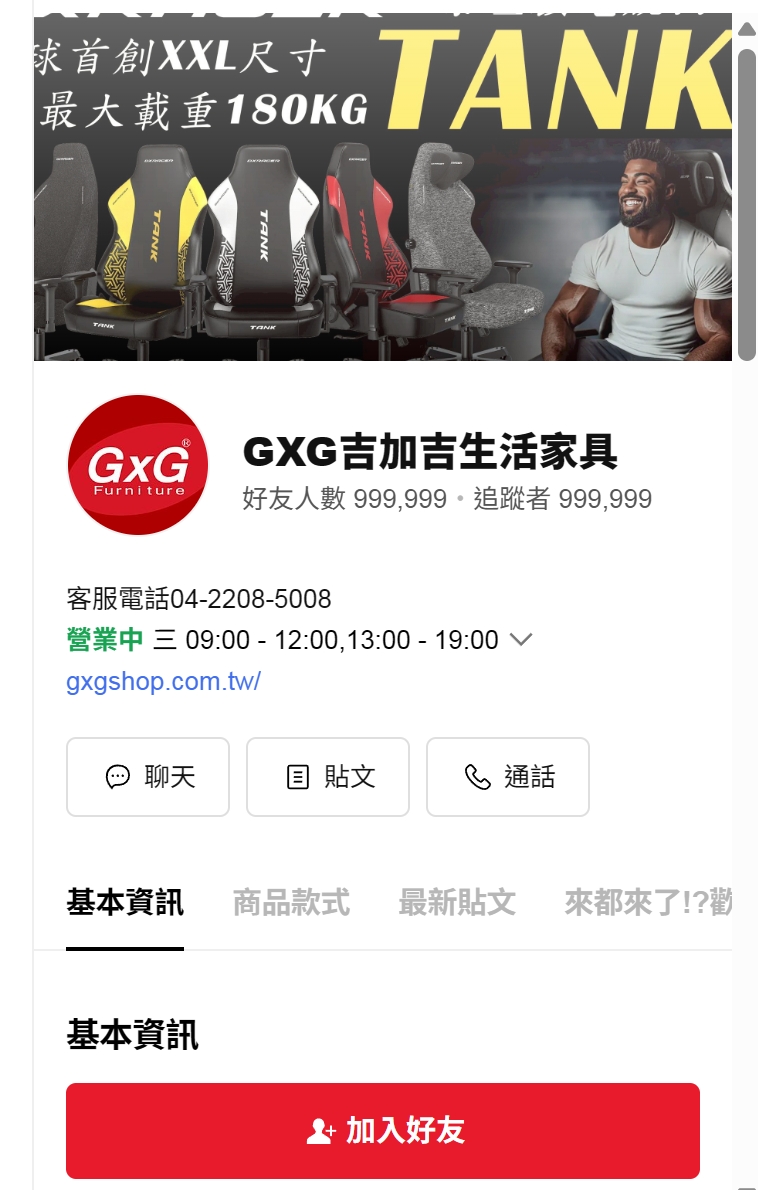Switch to the 最新貼文 tab
Screen dimensions: 758x1190
point(457,903)
